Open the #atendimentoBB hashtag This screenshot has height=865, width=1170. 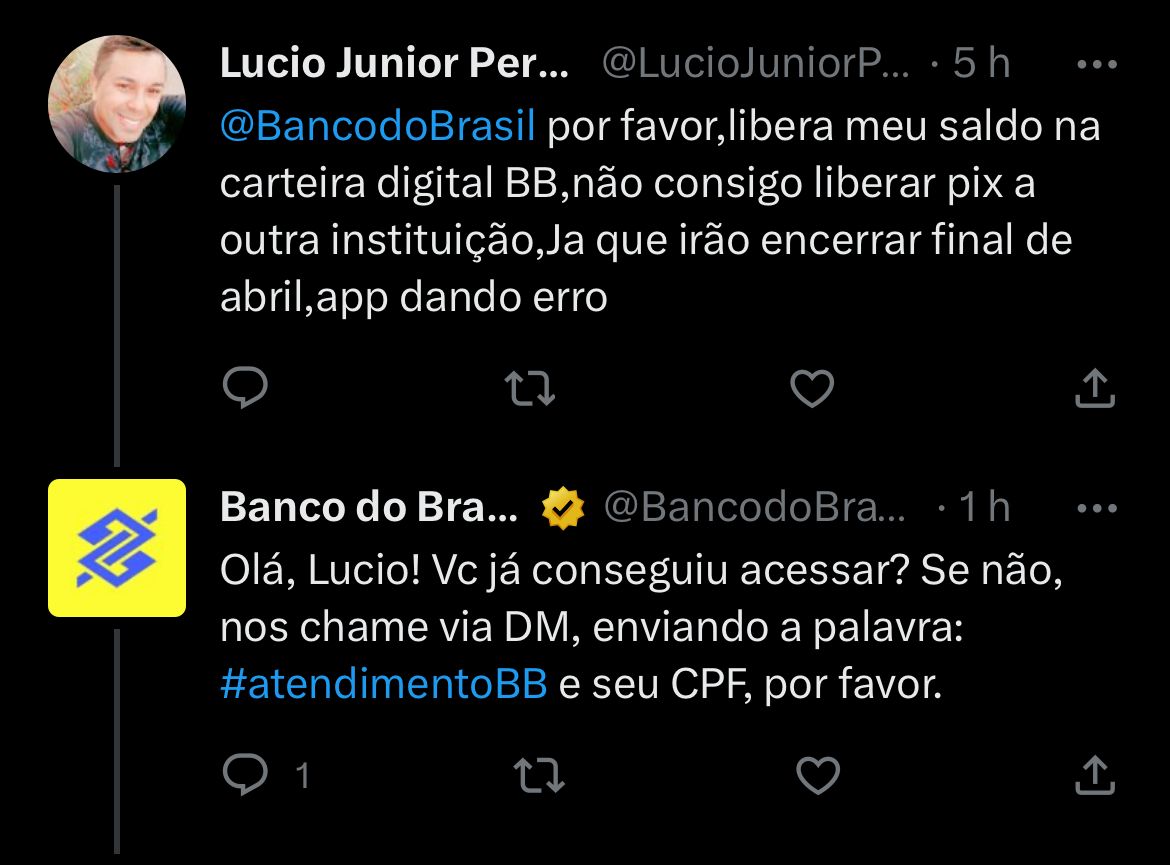383,686
